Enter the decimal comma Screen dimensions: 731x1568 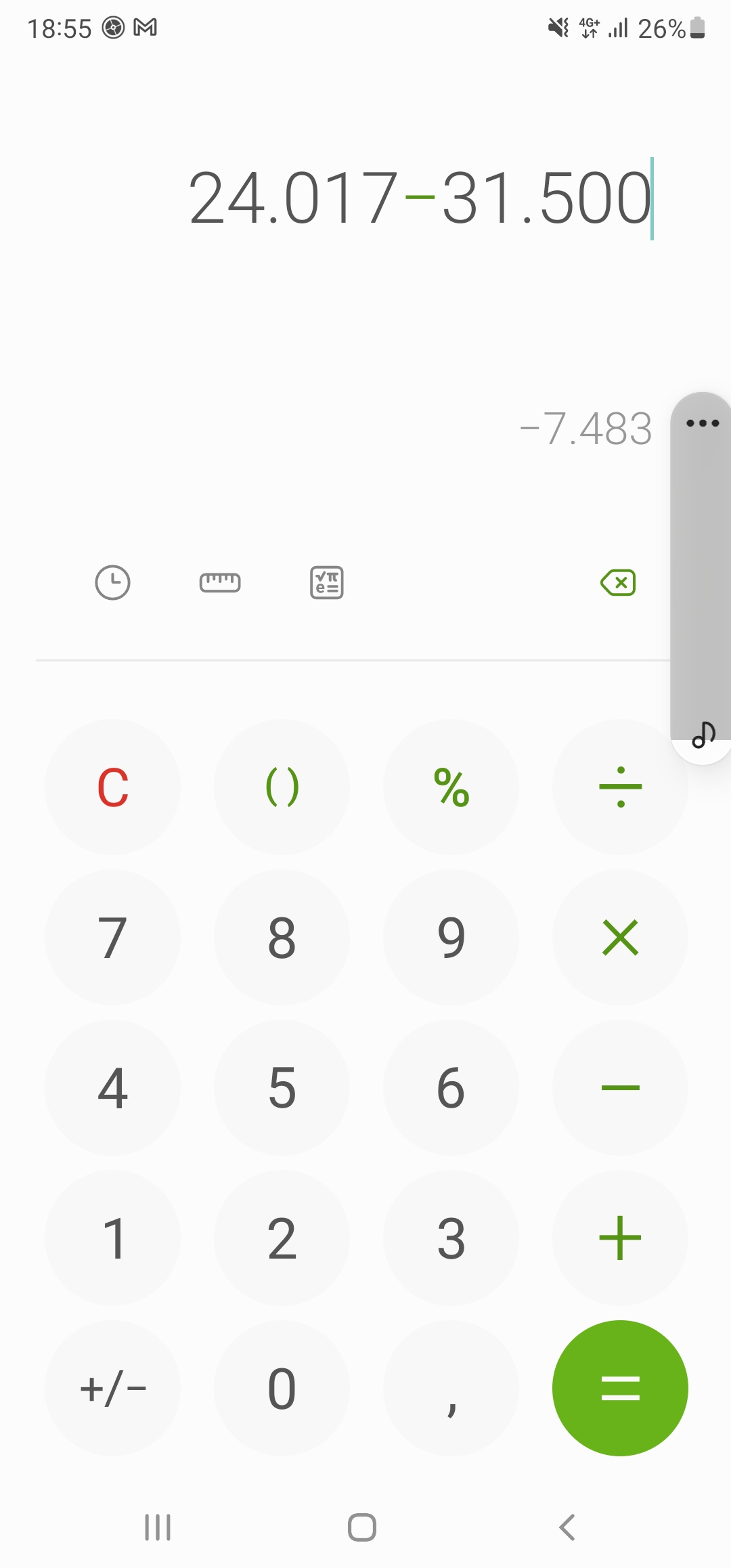(x=451, y=1388)
